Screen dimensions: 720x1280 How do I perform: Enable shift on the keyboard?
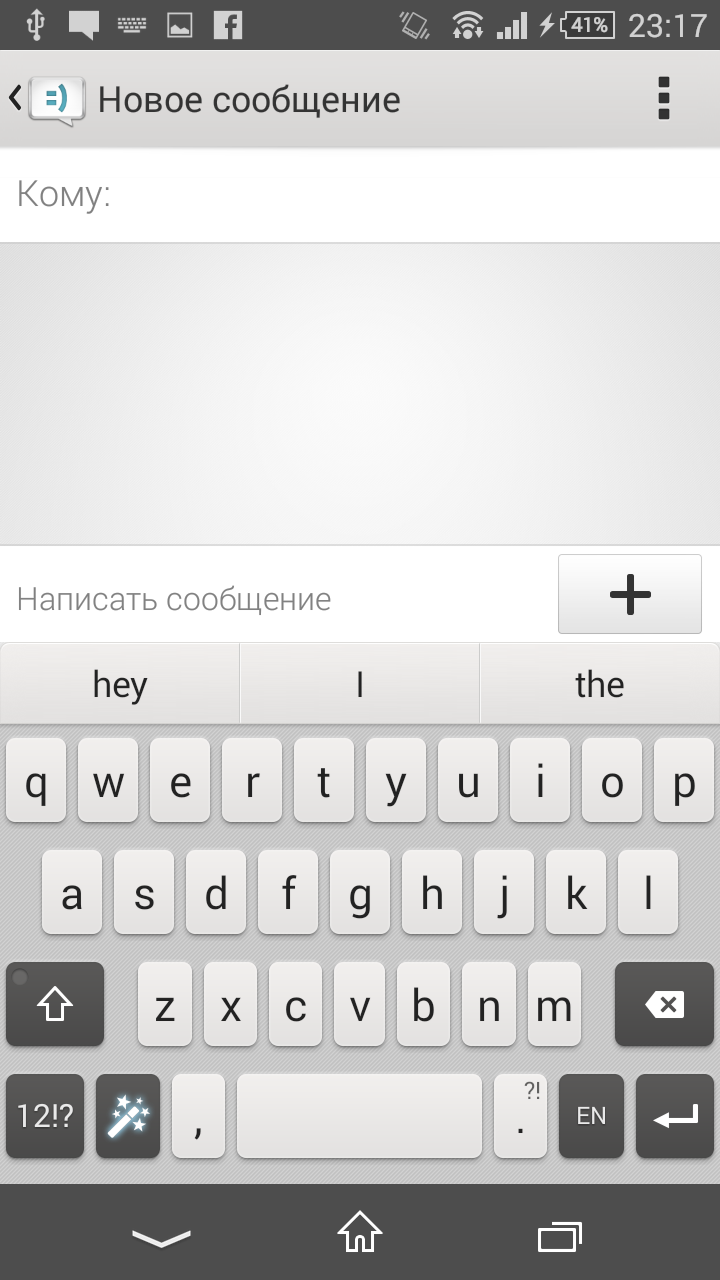[x=55, y=1004]
